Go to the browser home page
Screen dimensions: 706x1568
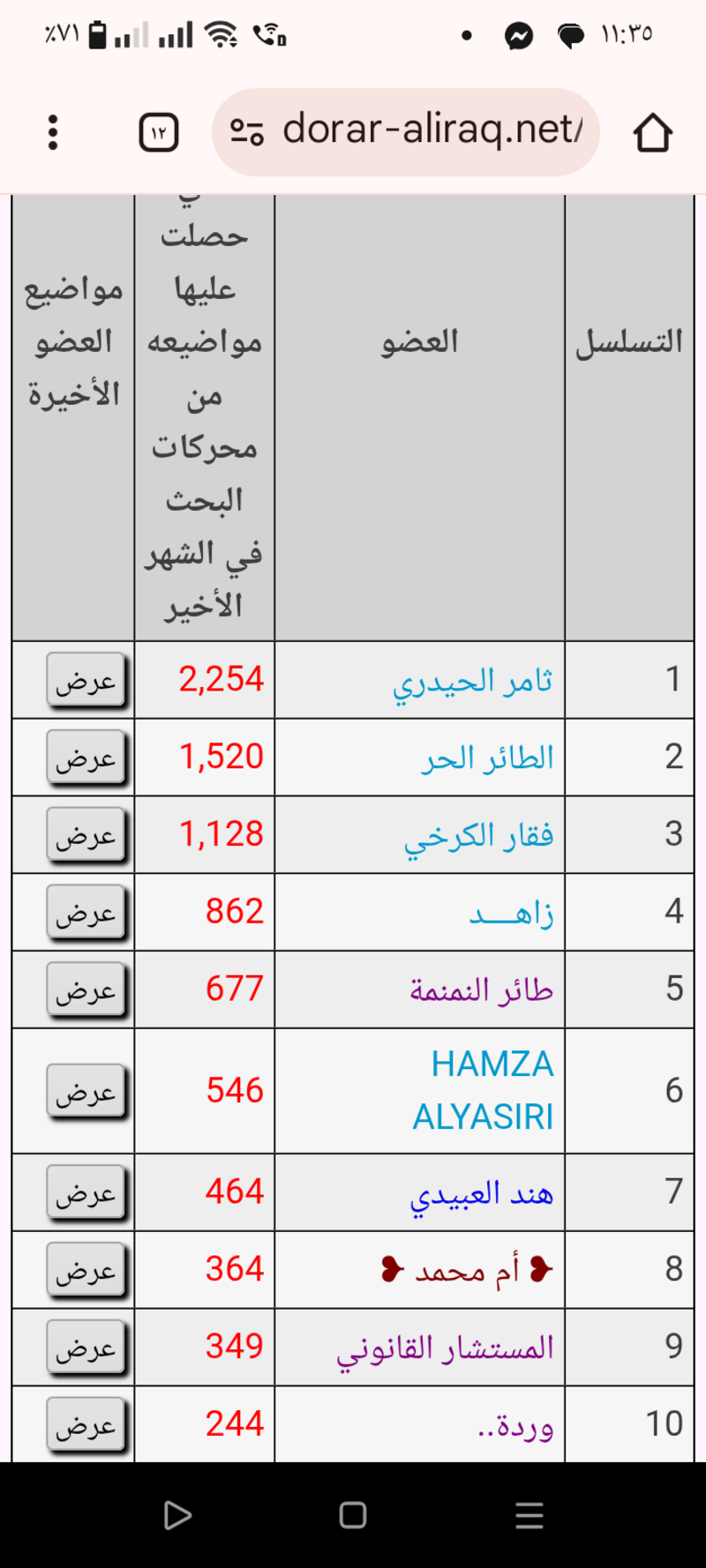pos(652,132)
